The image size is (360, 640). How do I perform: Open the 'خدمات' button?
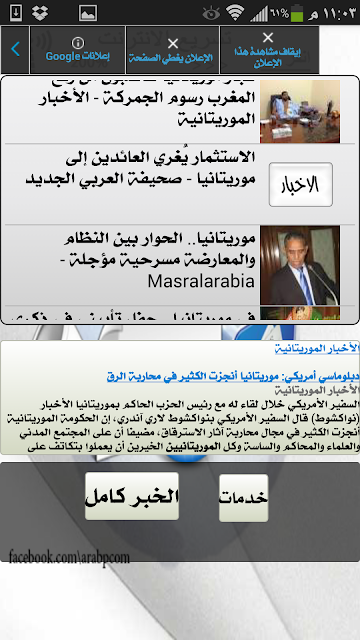click(244, 498)
